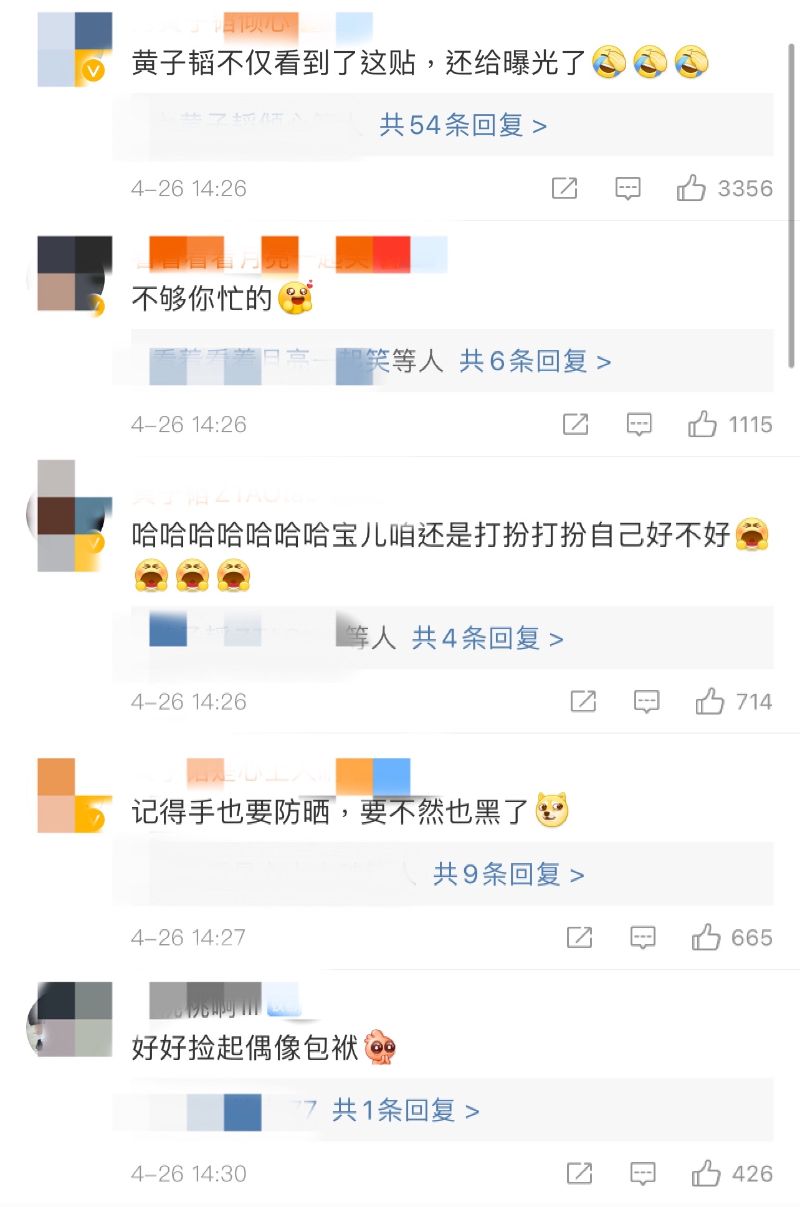Open the 共6条回复 replies thread
Image resolution: width=800 pixels, height=1207 pixels.
[x=535, y=362]
